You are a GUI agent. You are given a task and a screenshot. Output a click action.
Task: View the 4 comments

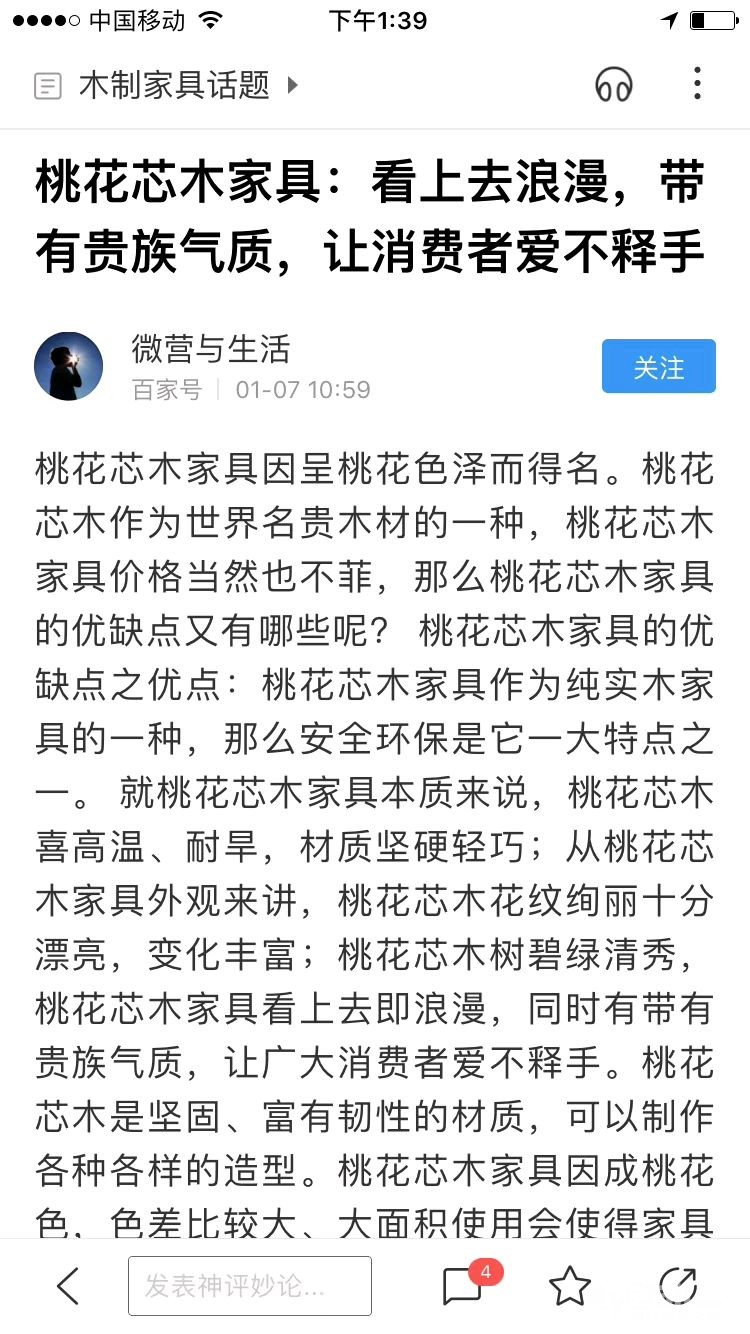point(470,1284)
